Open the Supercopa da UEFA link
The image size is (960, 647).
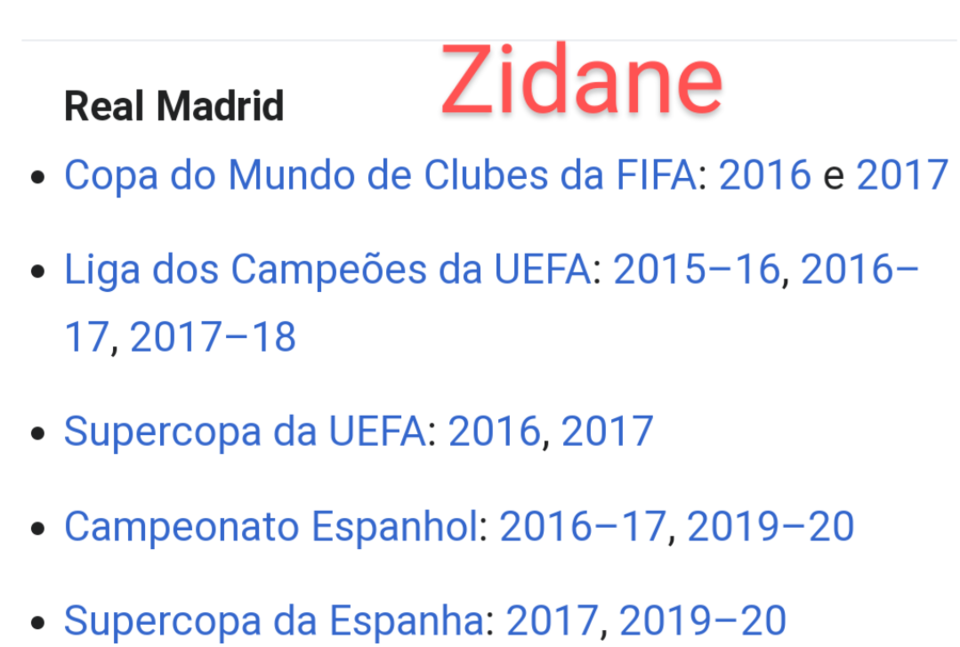pos(244,432)
